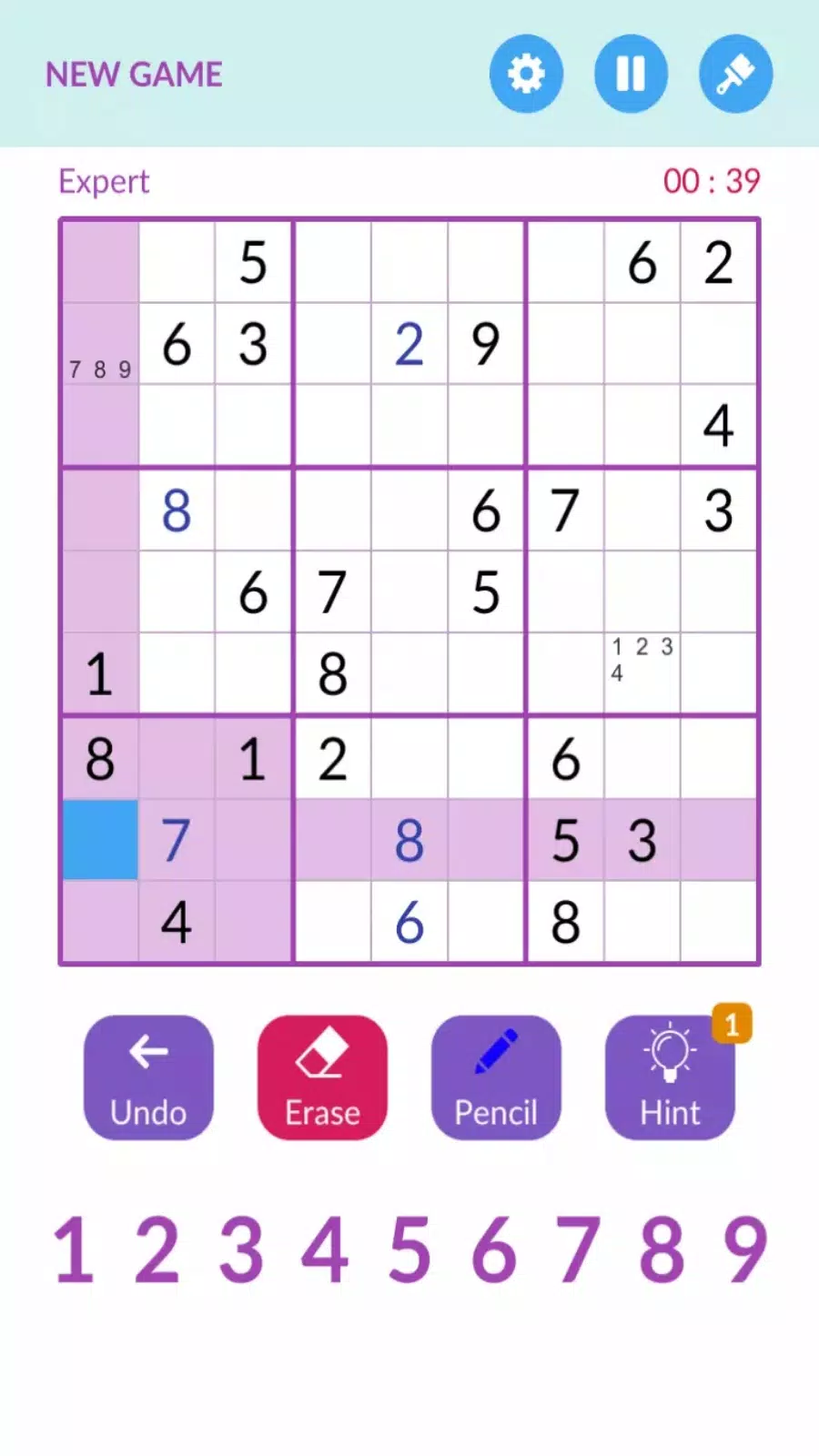Pause the current game
This screenshot has height=1456, width=819.
(632, 73)
